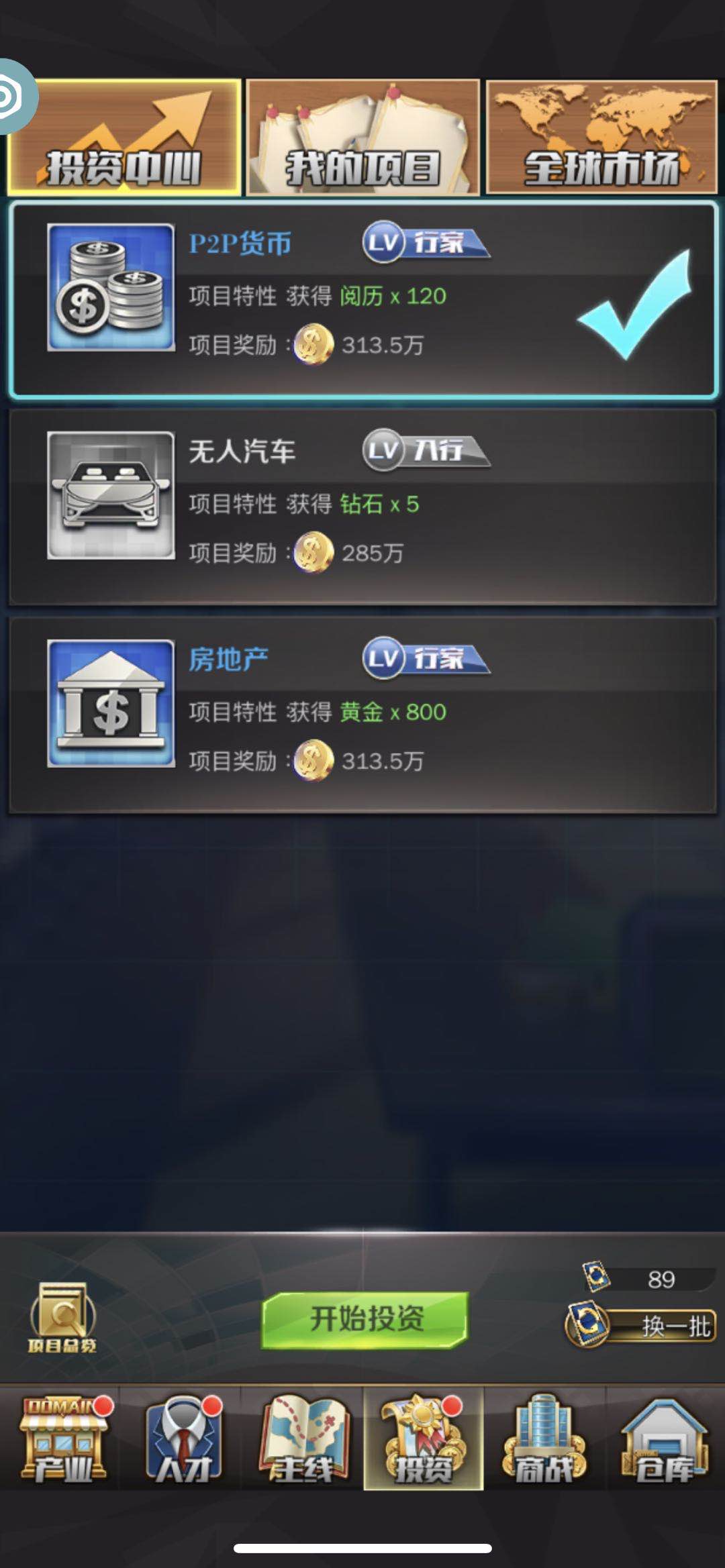Choose the 无人汽车 project card

click(x=362, y=507)
